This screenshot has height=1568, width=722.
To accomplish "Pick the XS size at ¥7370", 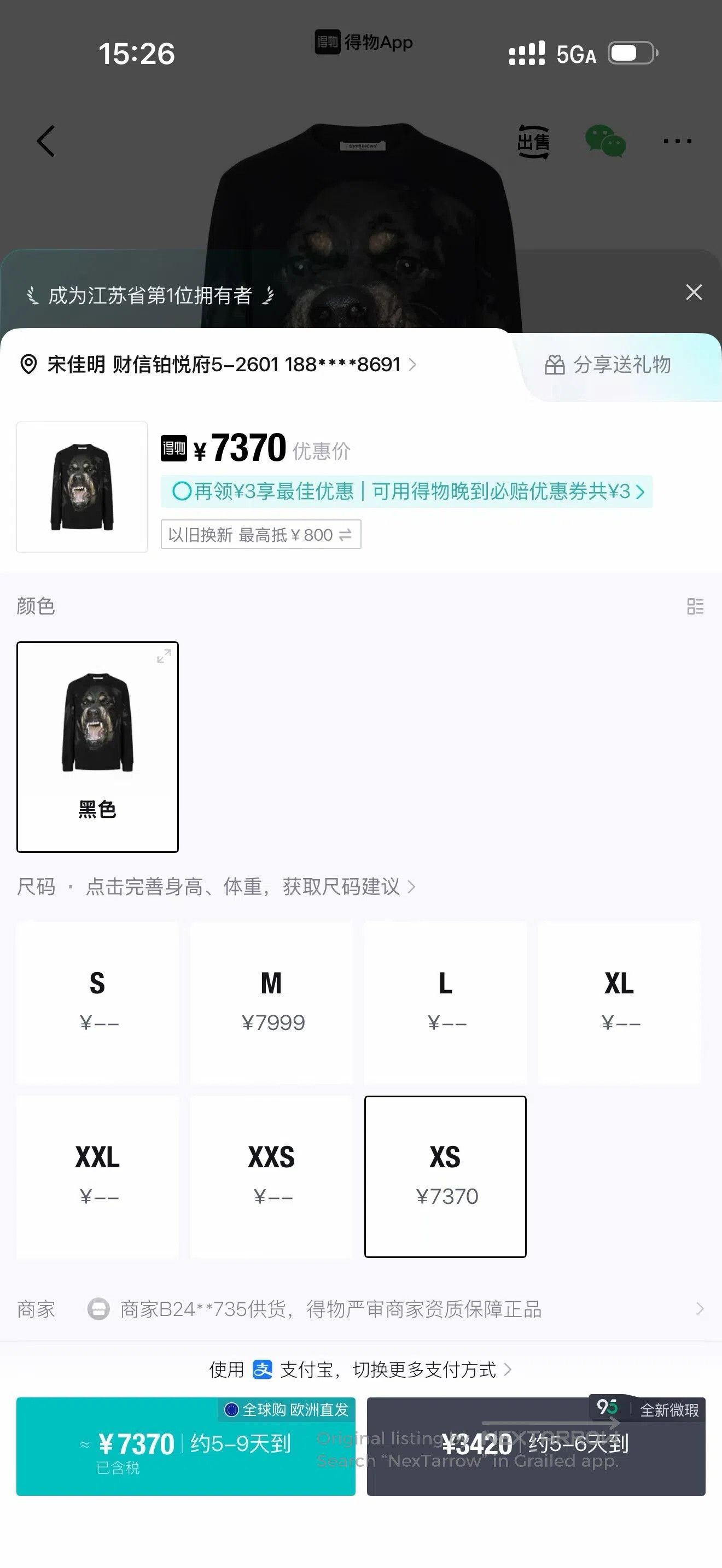I will tap(445, 1177).
